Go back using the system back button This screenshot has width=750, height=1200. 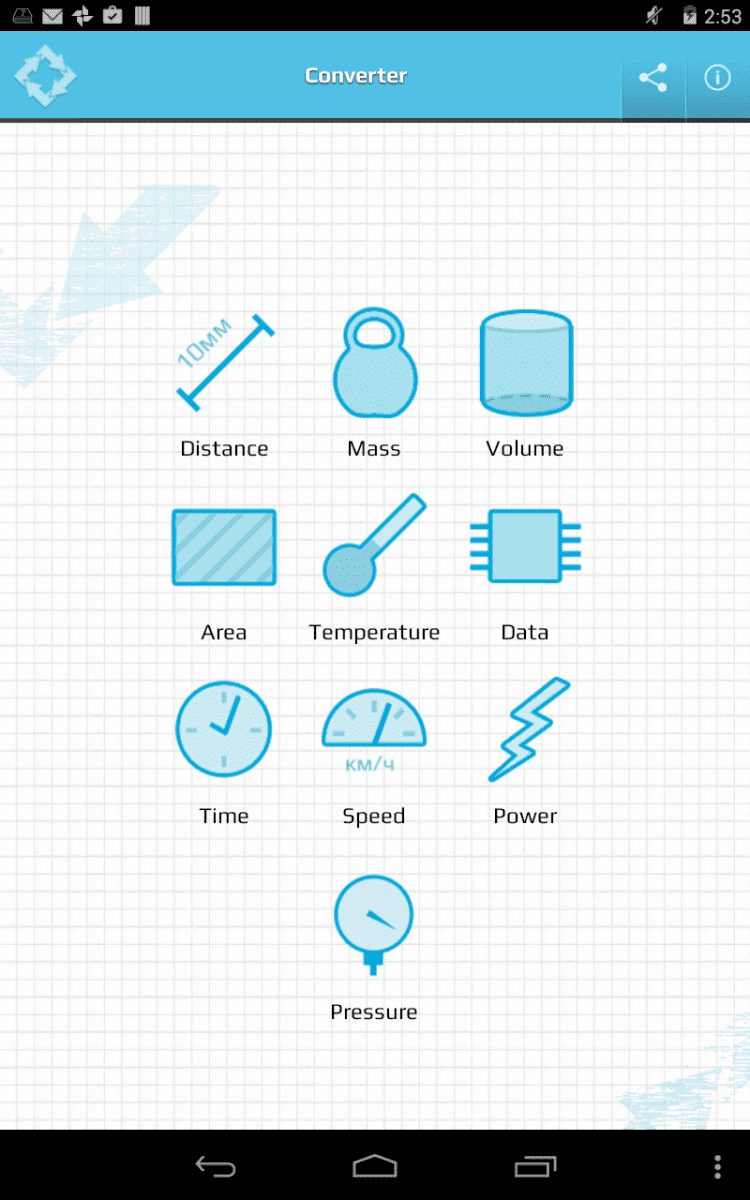(x=215, y=1166)
